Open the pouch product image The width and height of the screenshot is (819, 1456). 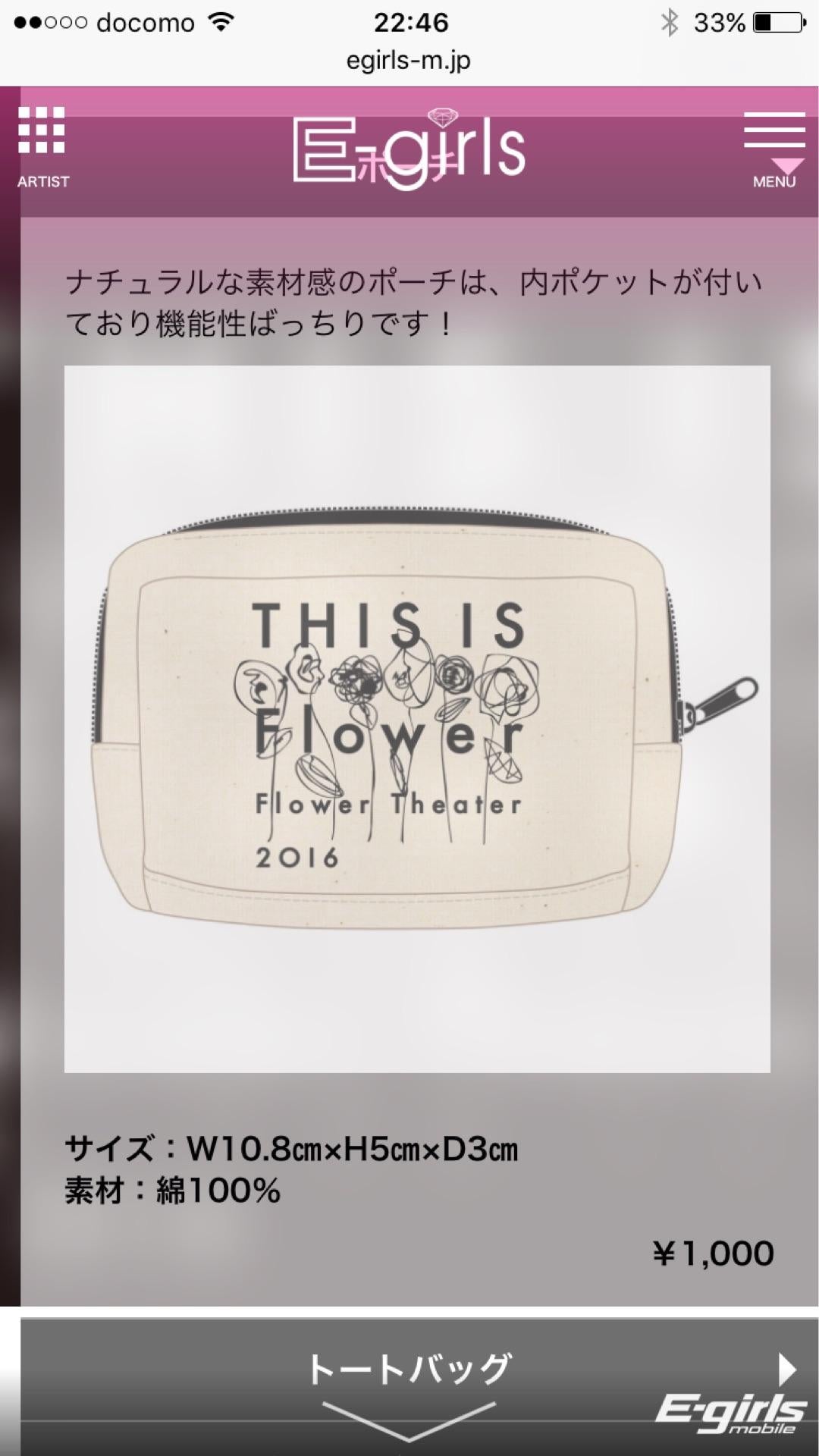coord(417,718)
